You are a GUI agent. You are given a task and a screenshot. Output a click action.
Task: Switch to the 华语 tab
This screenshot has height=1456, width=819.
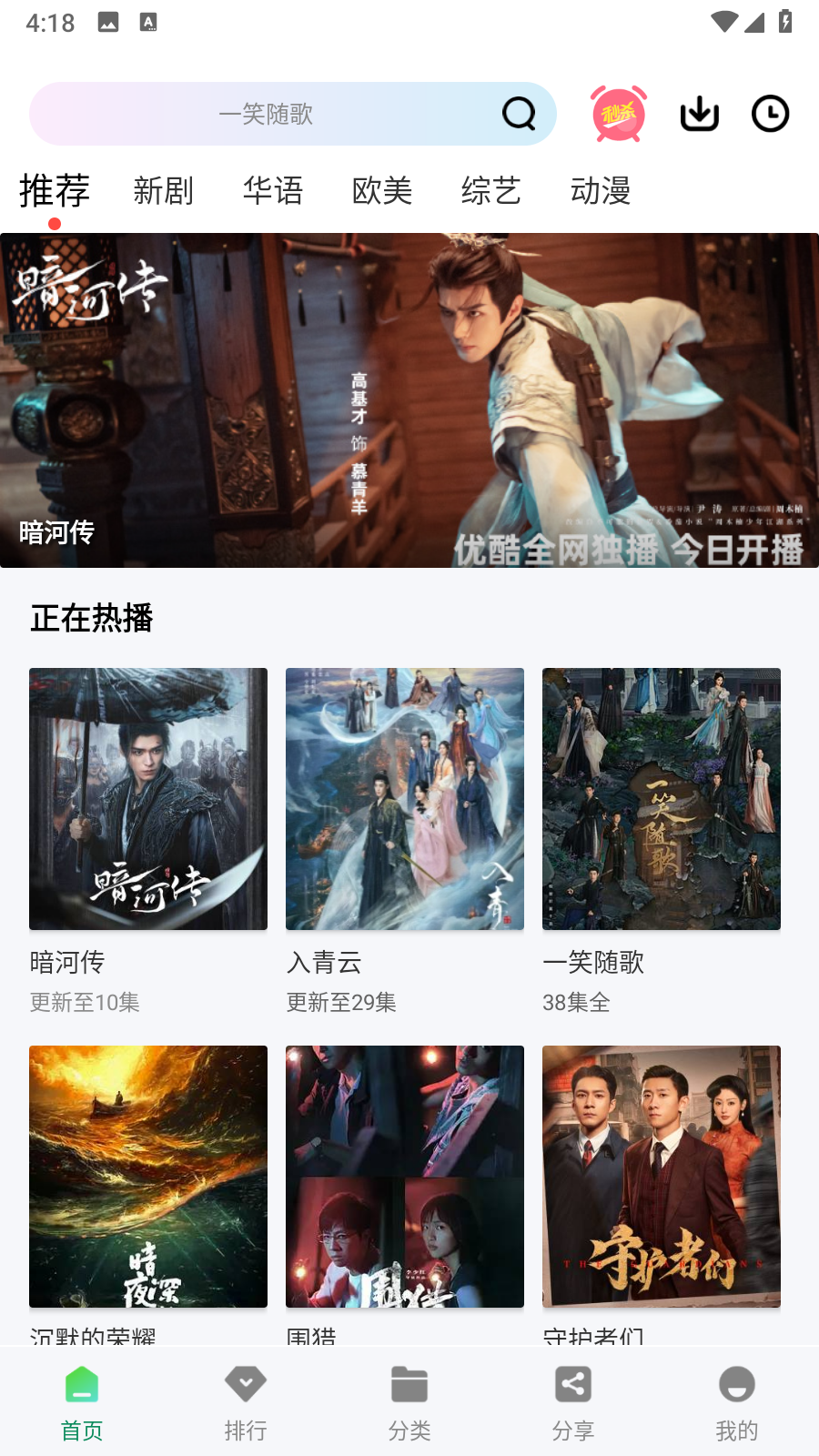(272, 191)
